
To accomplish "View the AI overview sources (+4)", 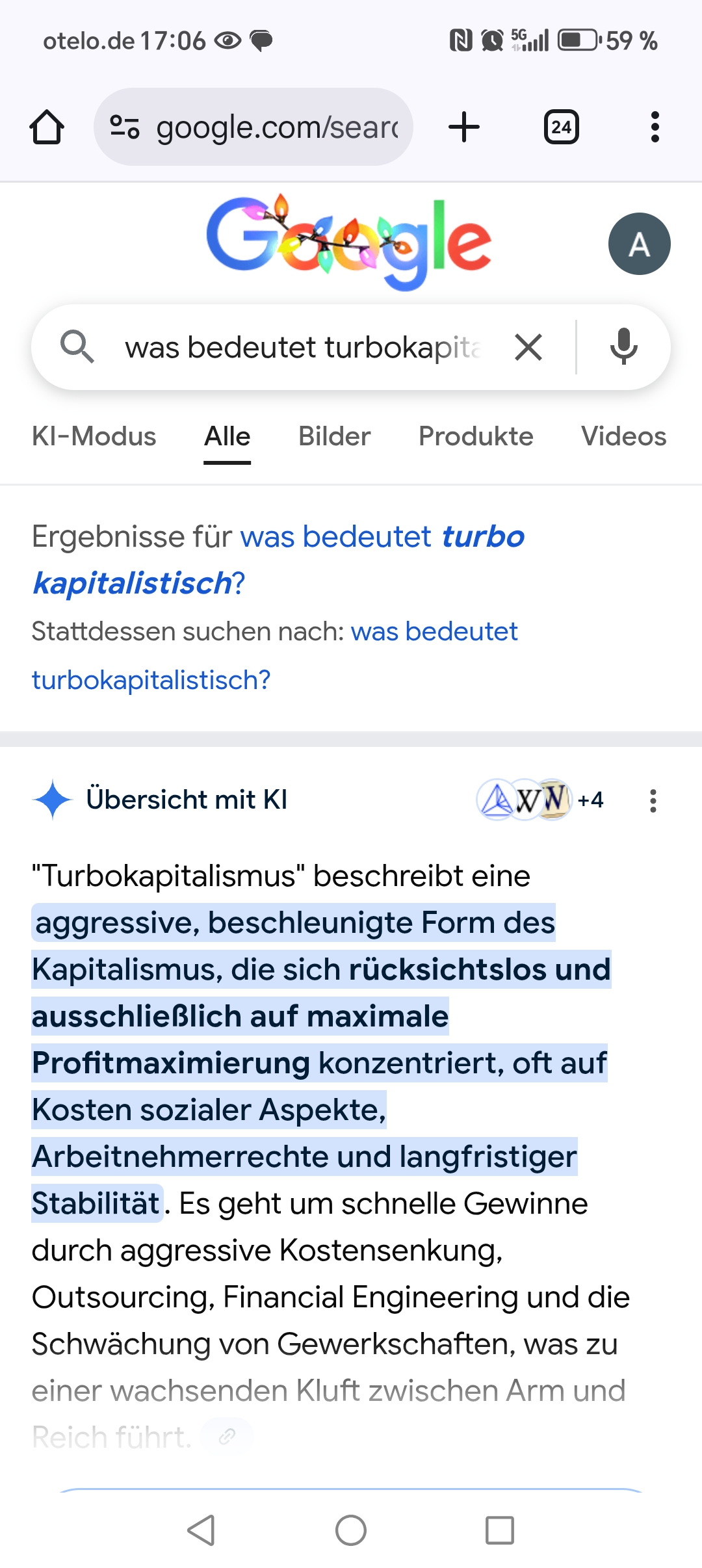I will coord(540,800).
